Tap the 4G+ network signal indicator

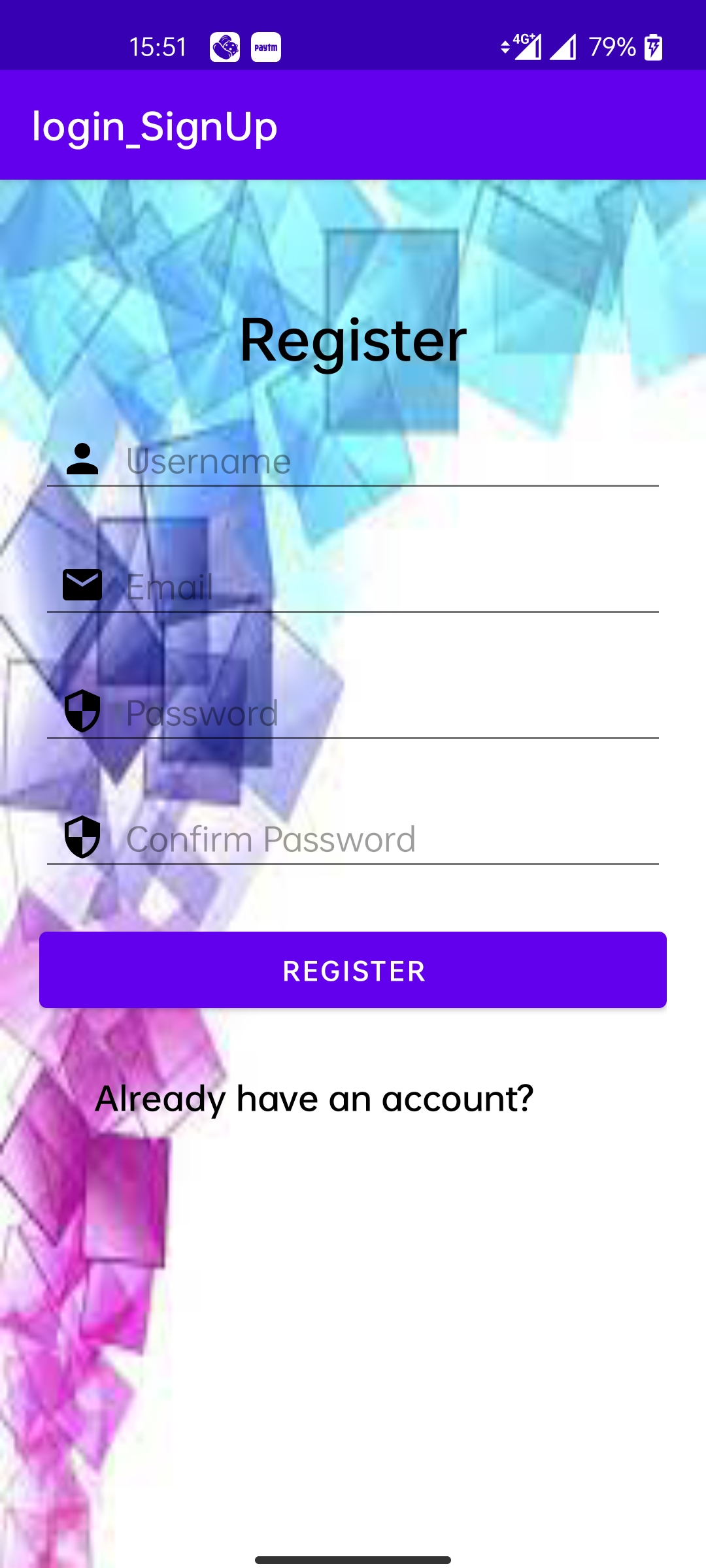coord(527,46)
